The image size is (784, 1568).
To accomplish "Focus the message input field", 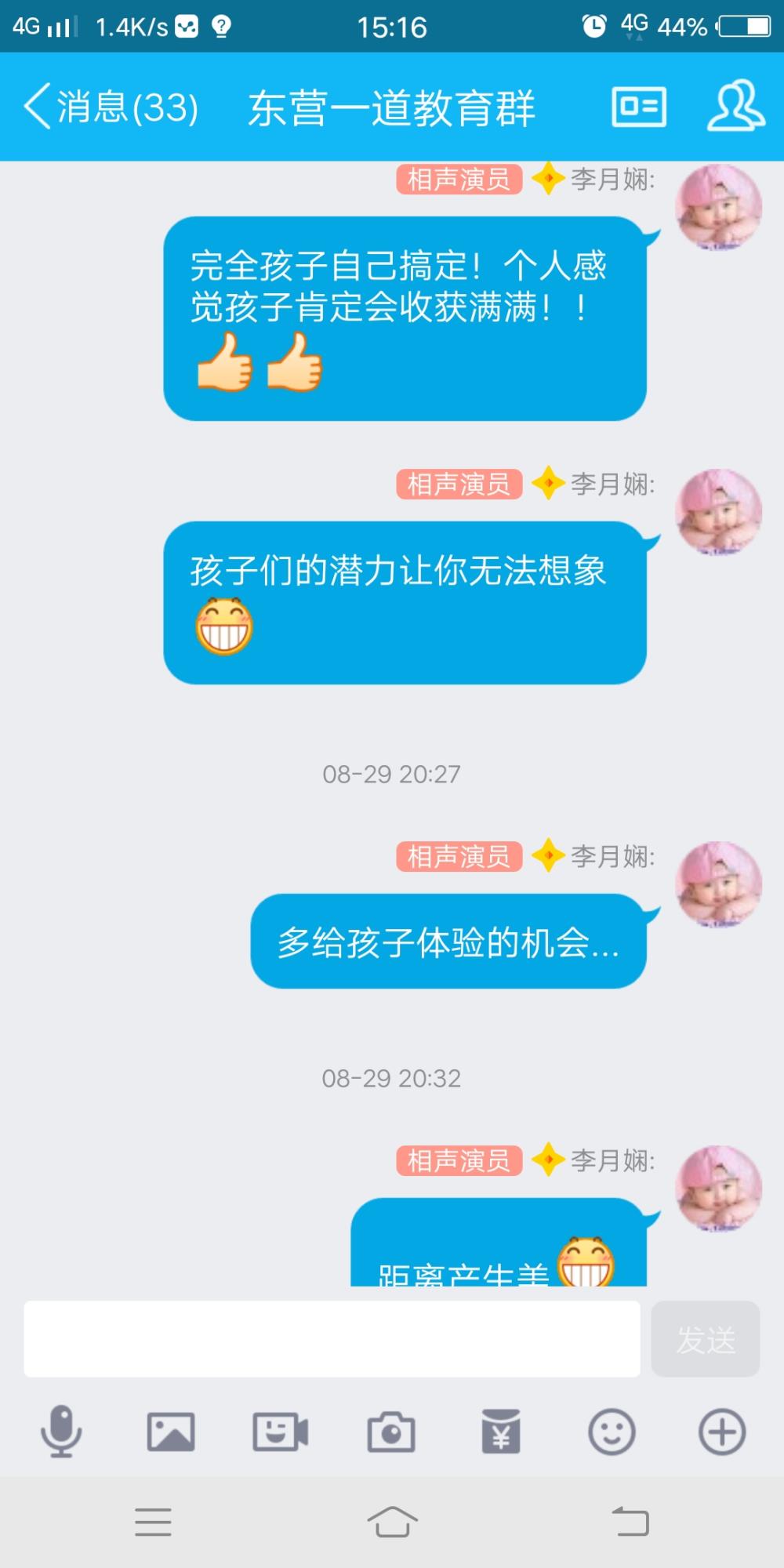I will (x=332, y=1339).
